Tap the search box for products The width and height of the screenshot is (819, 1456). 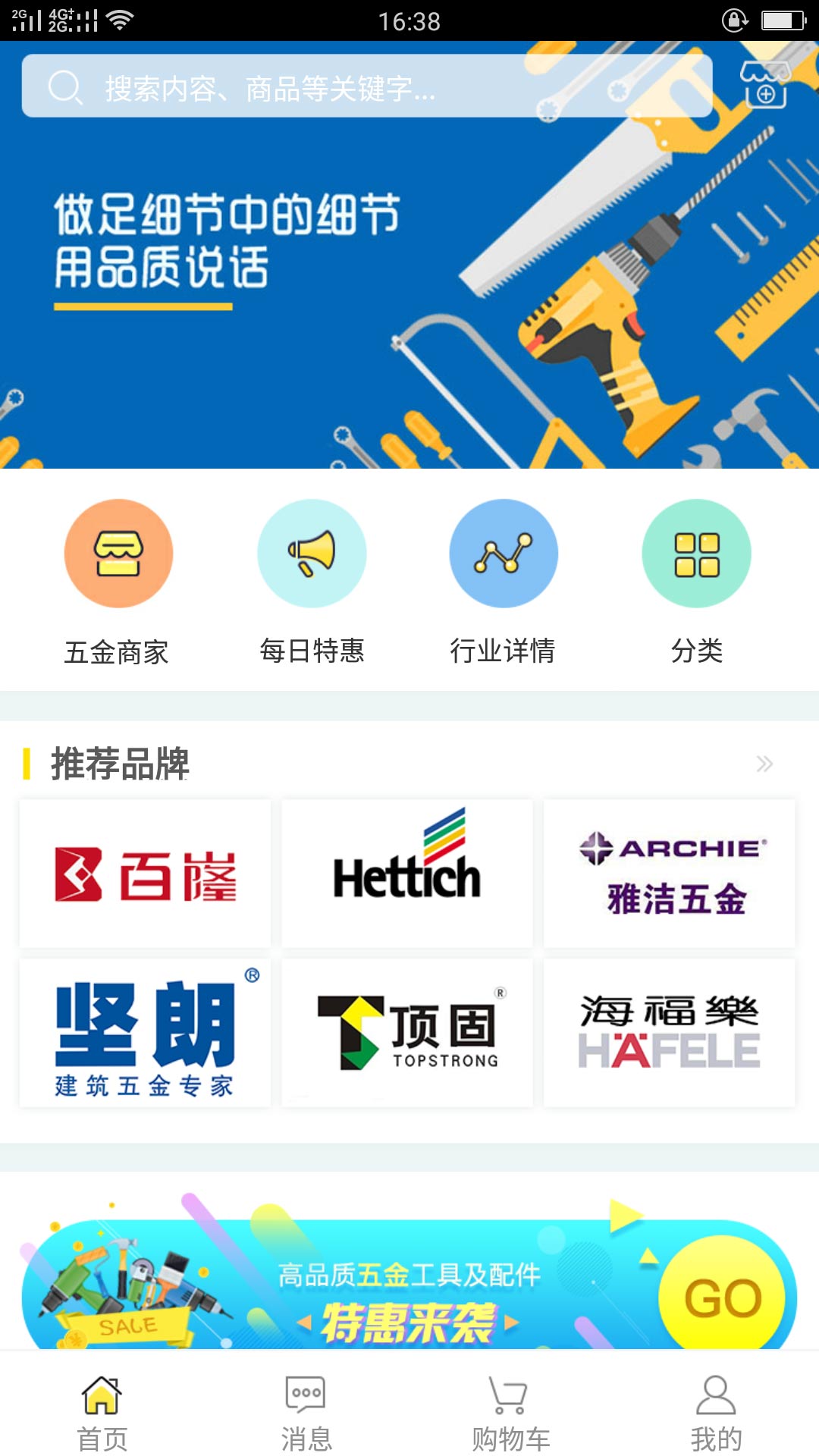pyautogui.click(x=366, y=86)
